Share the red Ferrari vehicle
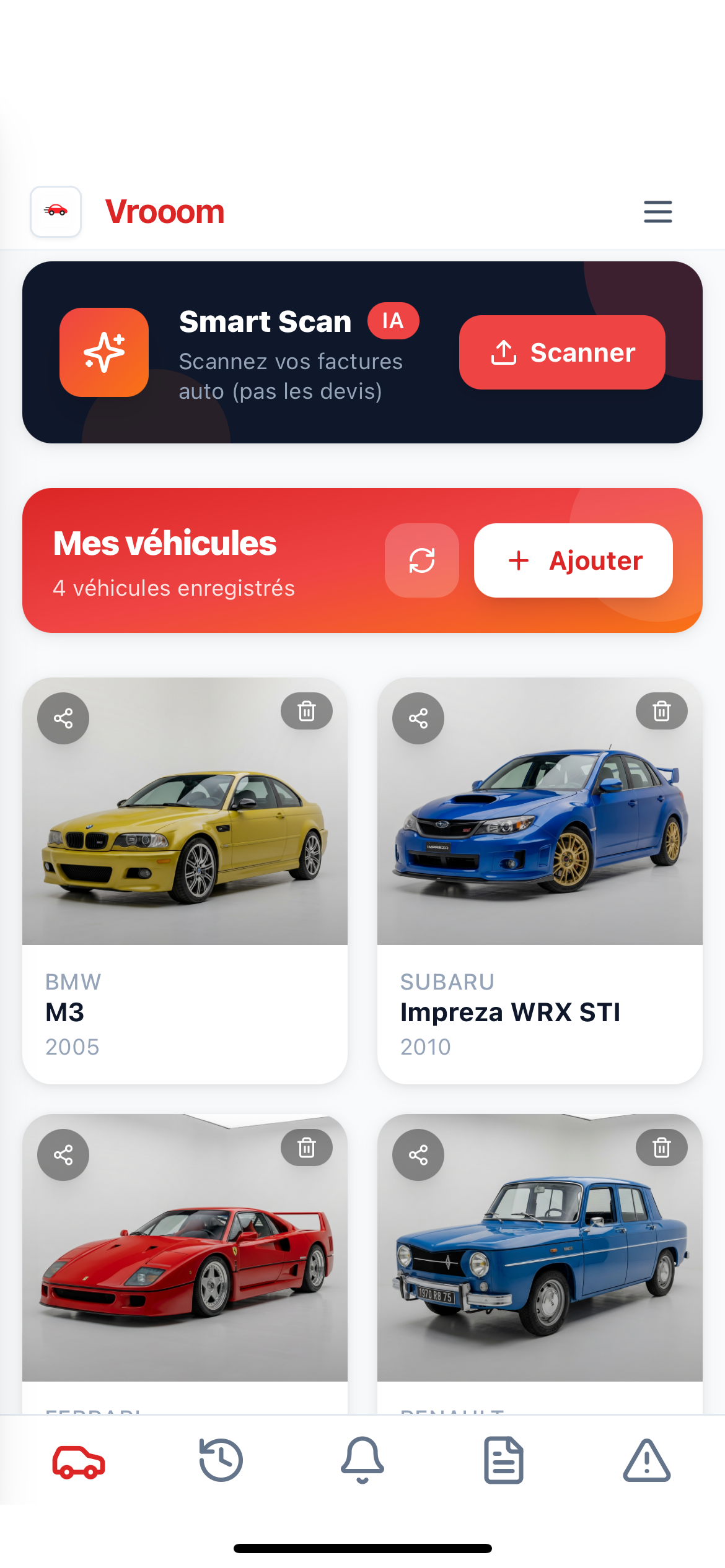 tap(63, 1155)
